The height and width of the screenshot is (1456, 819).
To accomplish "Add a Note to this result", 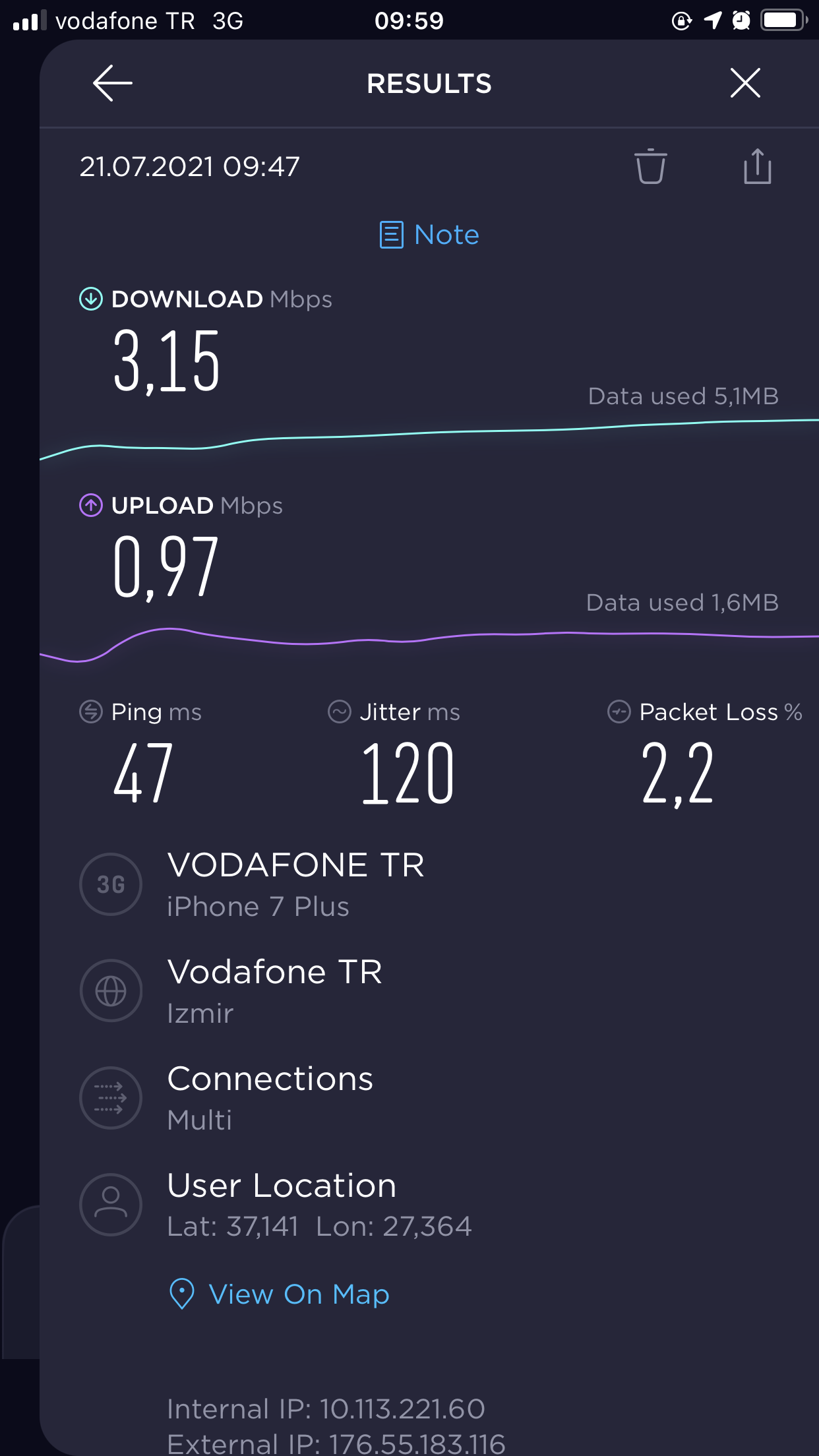I will pyautogui.click(x=429, y=235).
